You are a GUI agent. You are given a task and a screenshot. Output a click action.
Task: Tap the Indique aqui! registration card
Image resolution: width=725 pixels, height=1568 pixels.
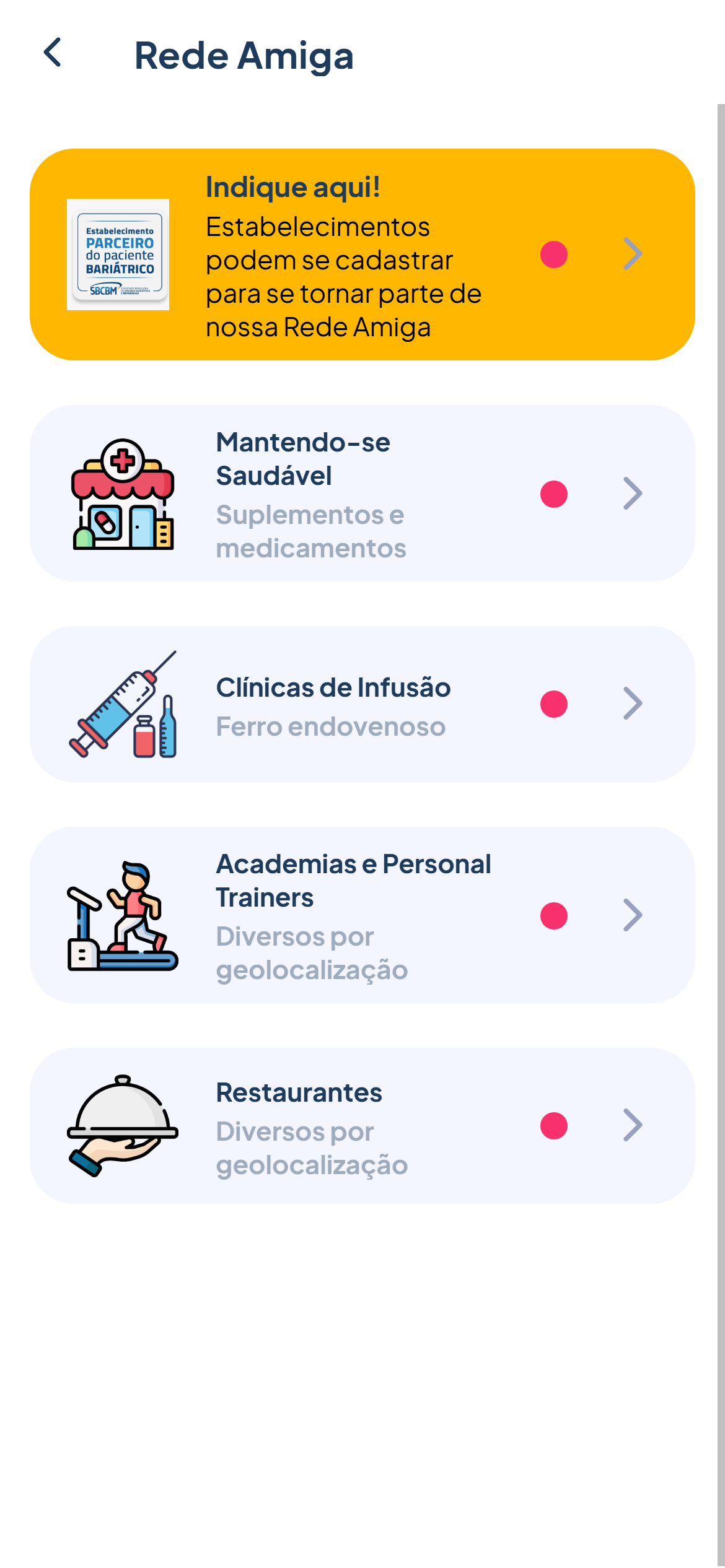tap(362, 254)
